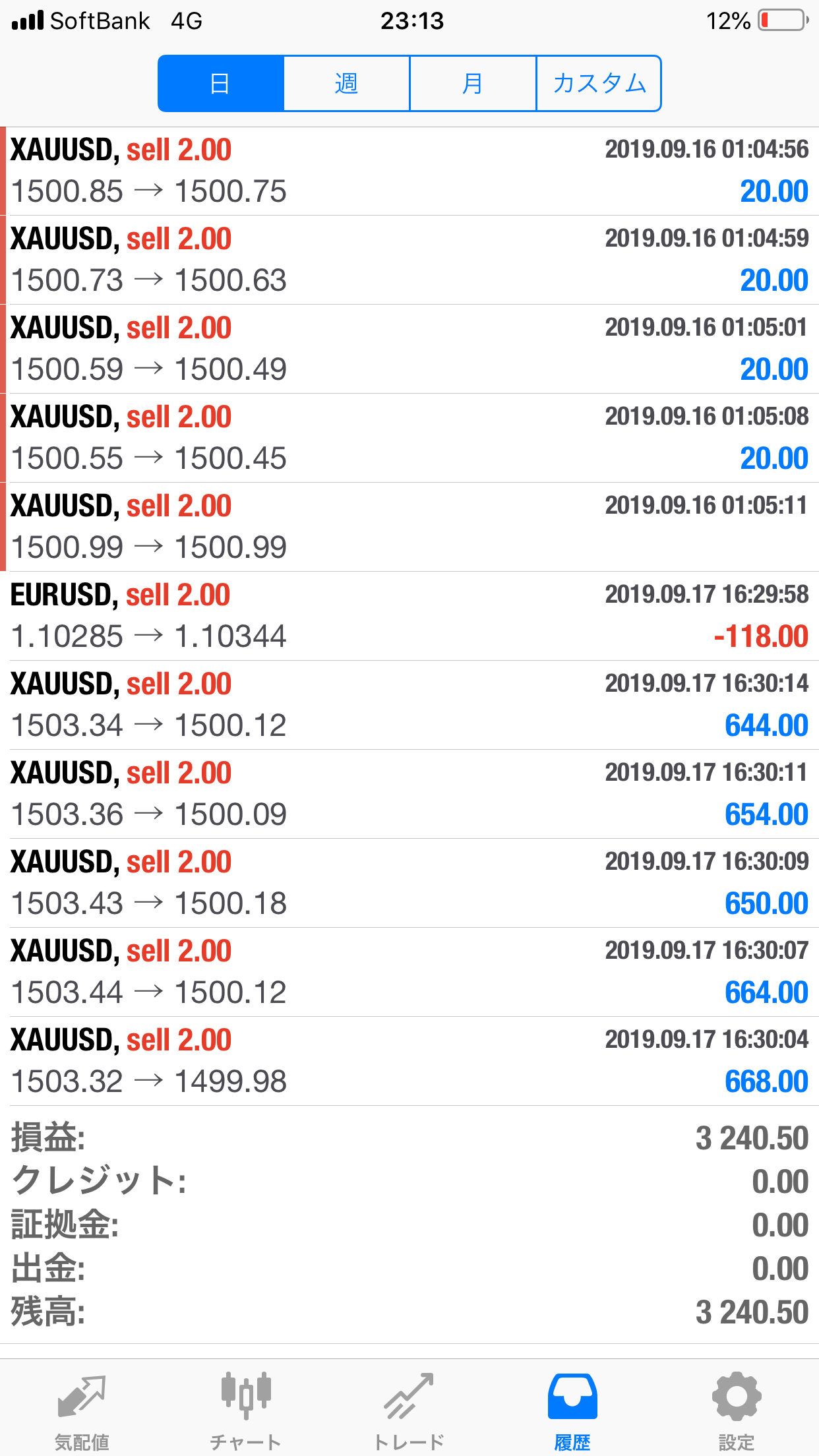Show details of XAUUSD trade with 654.00 profit
This screenshot has width=819, height=1456.
tap(409, 794)
